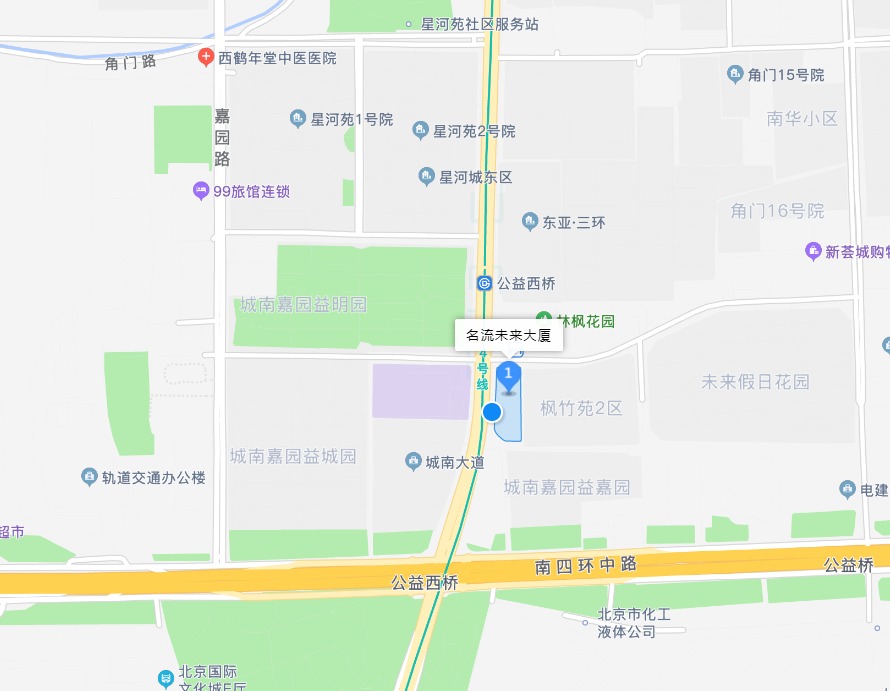Open the 轨道交通办公楼 place marker
Screen dimensions: 890x691
[x=89, y=477]
